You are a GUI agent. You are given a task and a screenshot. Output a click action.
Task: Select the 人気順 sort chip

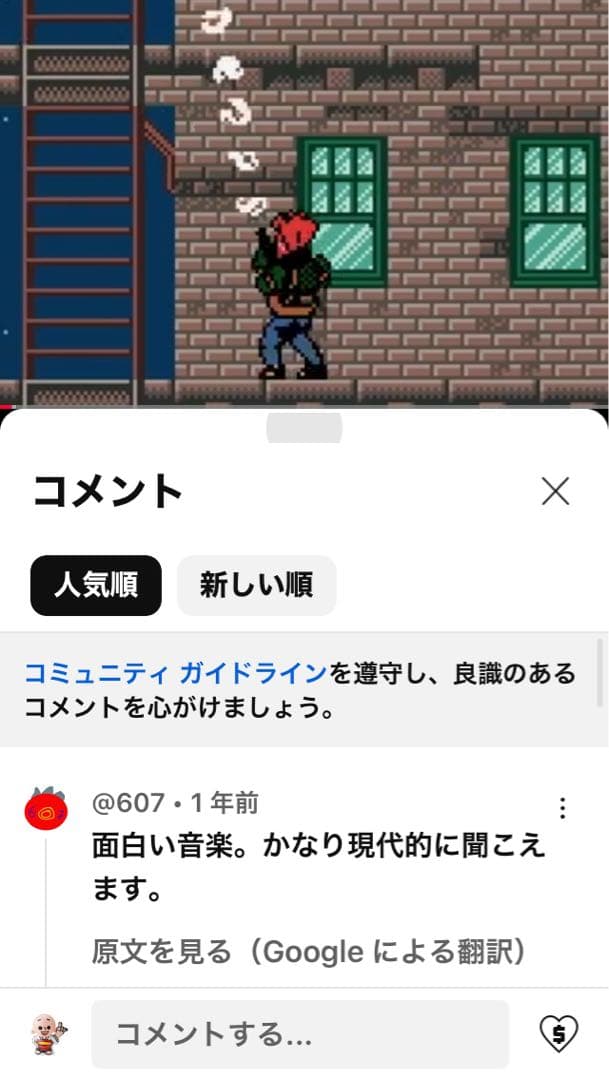96,585
